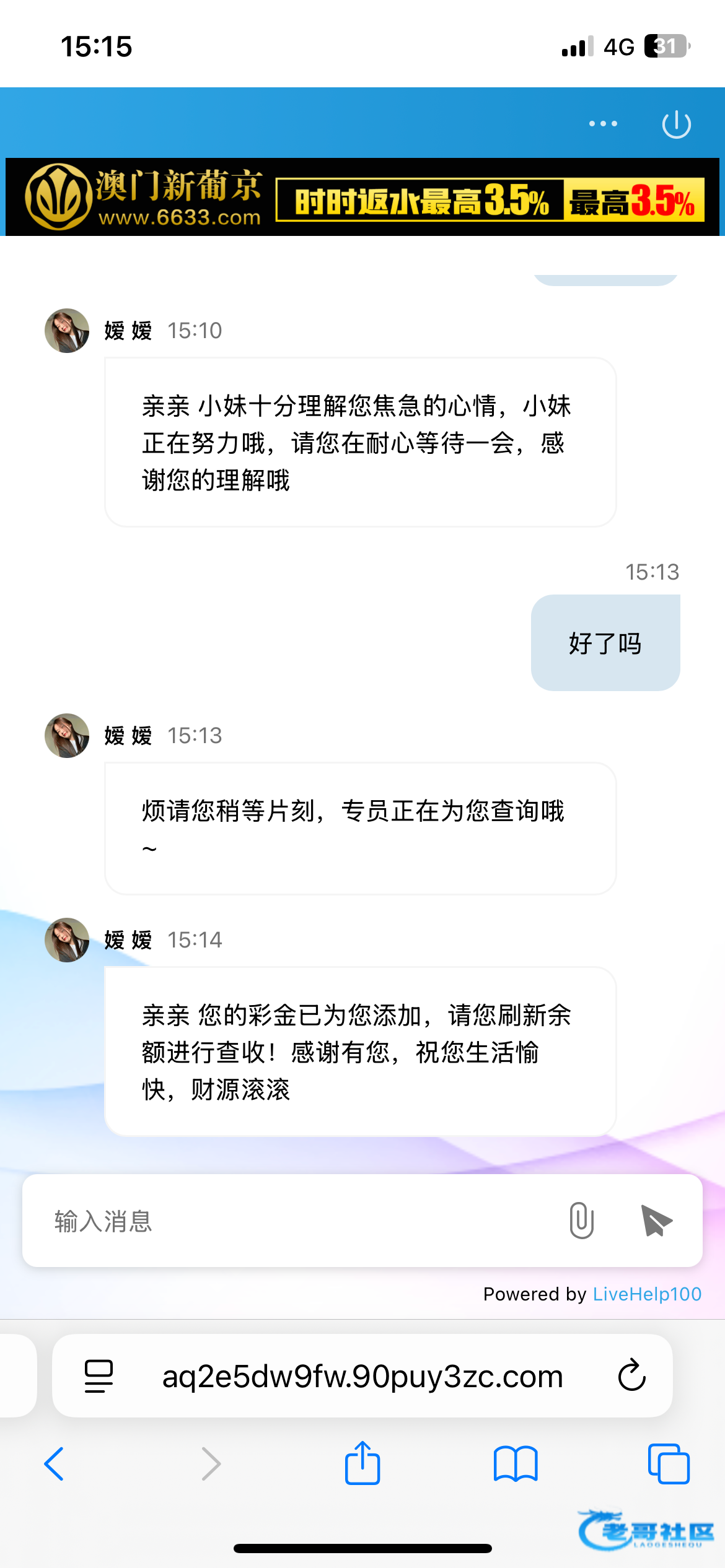Attach a file with paperclip icon
The height and width of the screenshot is (1568, 725).
click(x=581, y=1221)
